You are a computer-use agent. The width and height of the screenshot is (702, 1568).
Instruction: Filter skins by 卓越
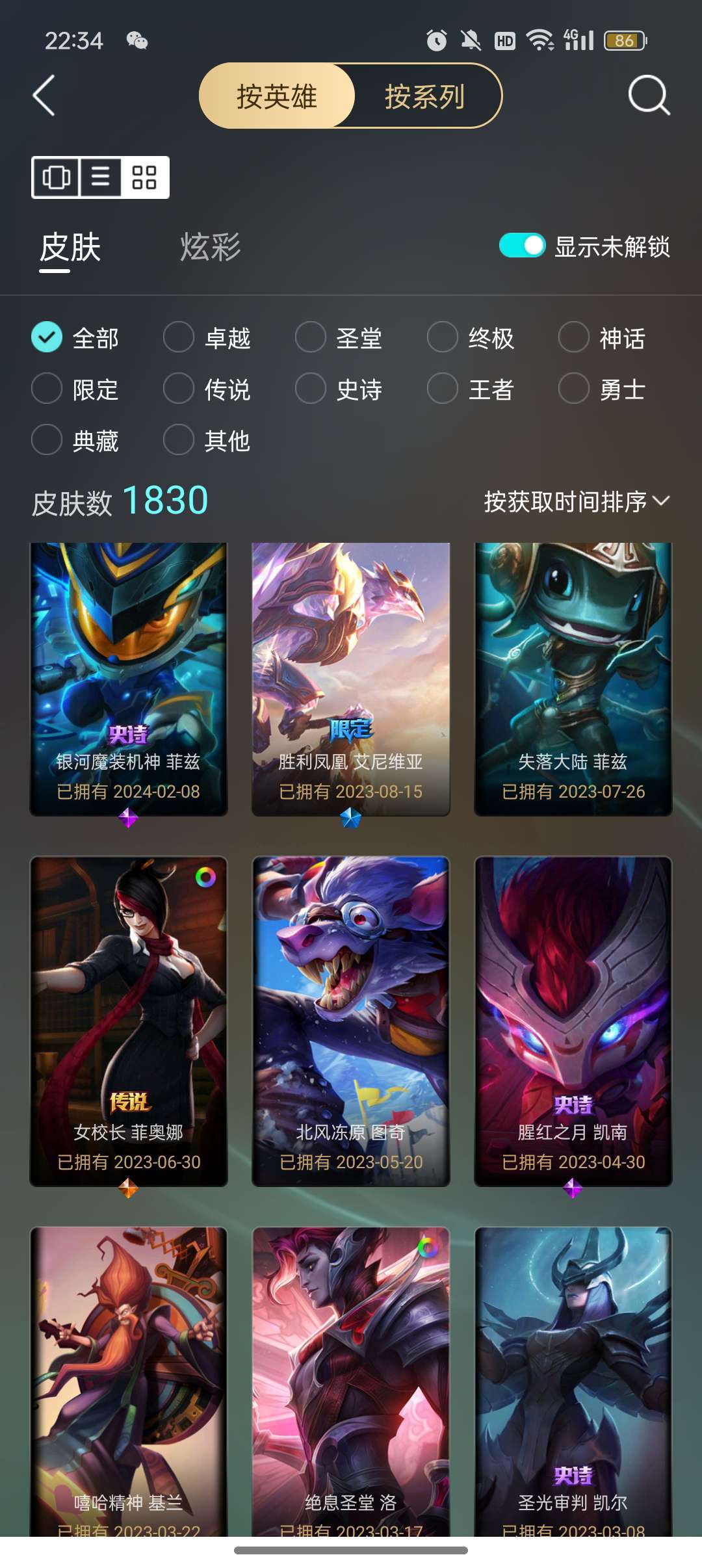coord(207,337)
